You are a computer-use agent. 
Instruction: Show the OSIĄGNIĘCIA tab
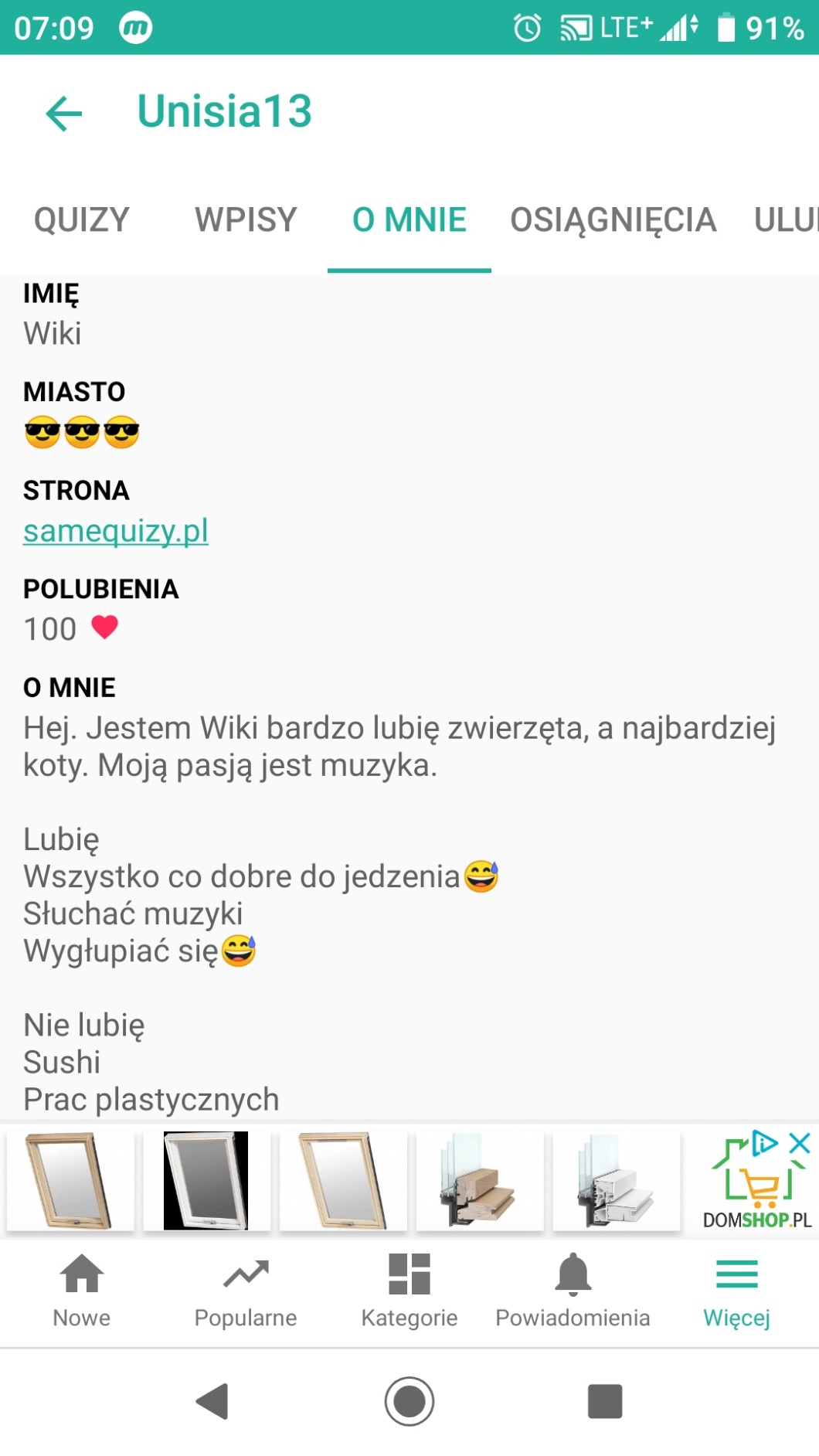(x=613, y=220)
